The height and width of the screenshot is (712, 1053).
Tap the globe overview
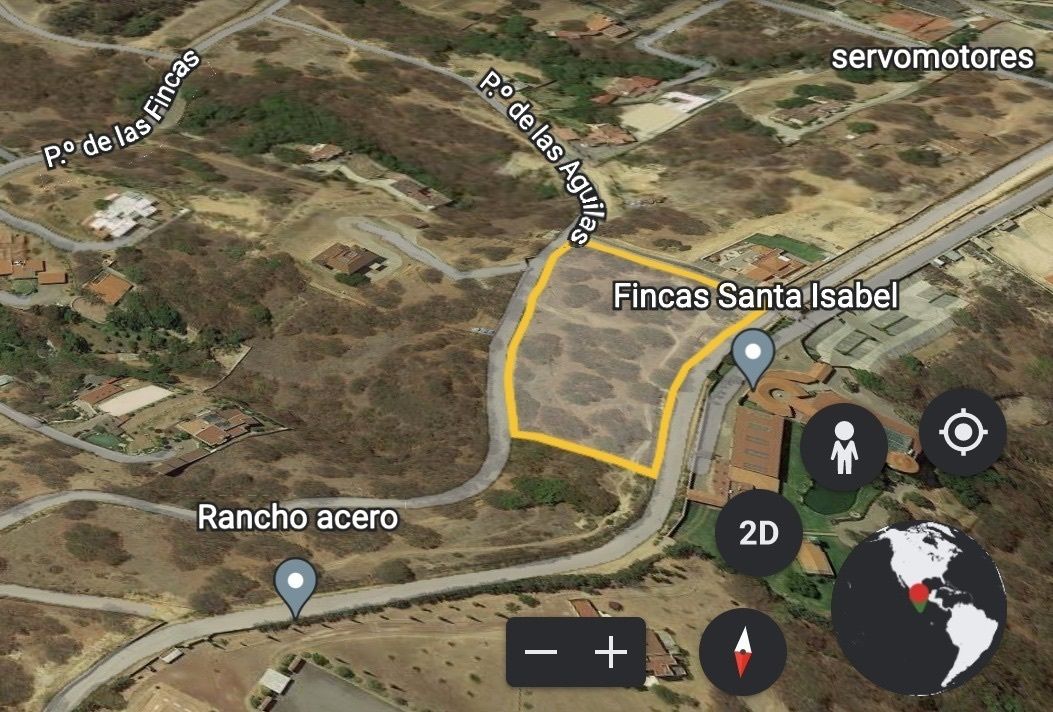point(918,607)
